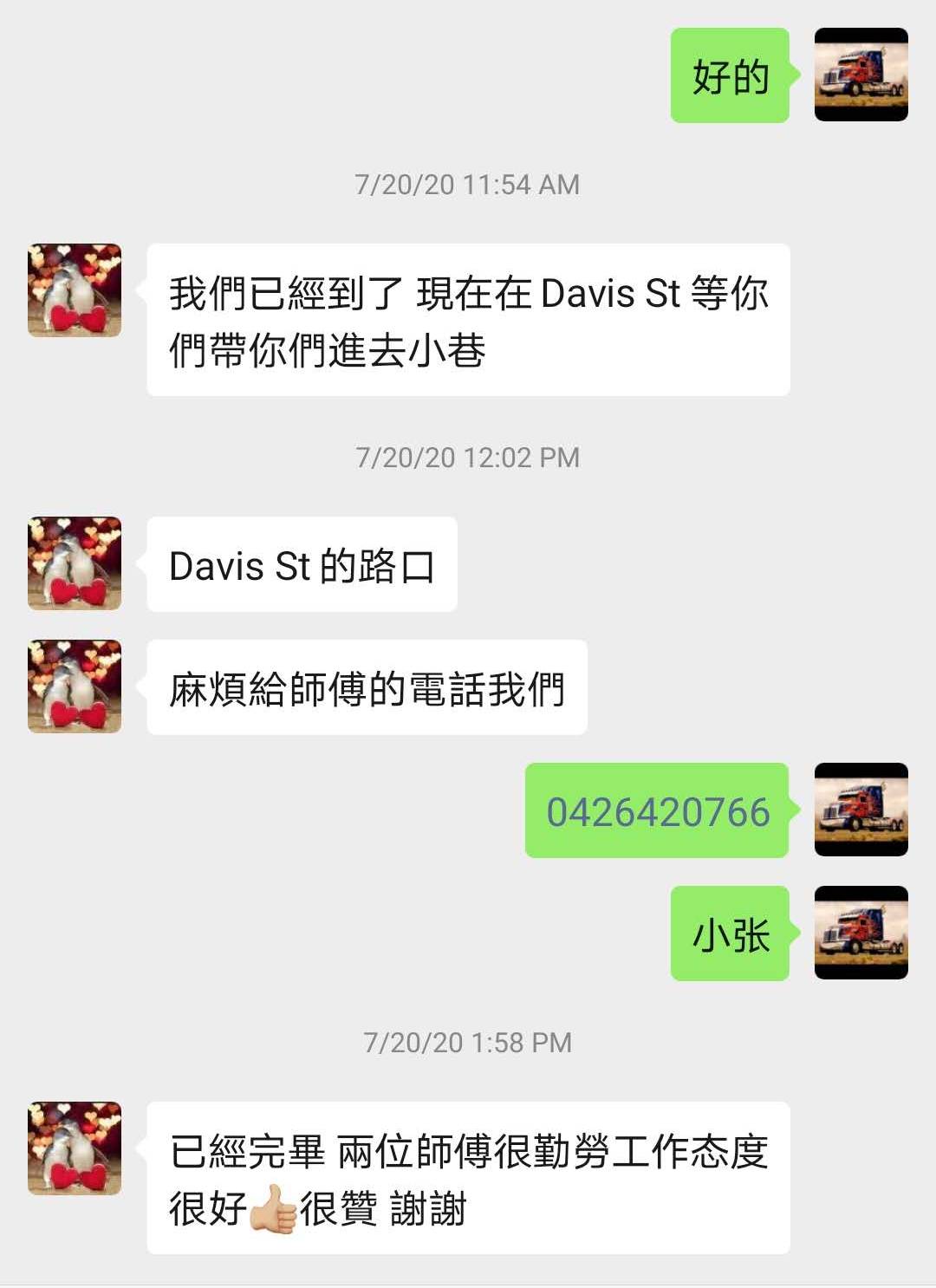Open the truck avatar beside 小张 message

(x=861, y=933)
